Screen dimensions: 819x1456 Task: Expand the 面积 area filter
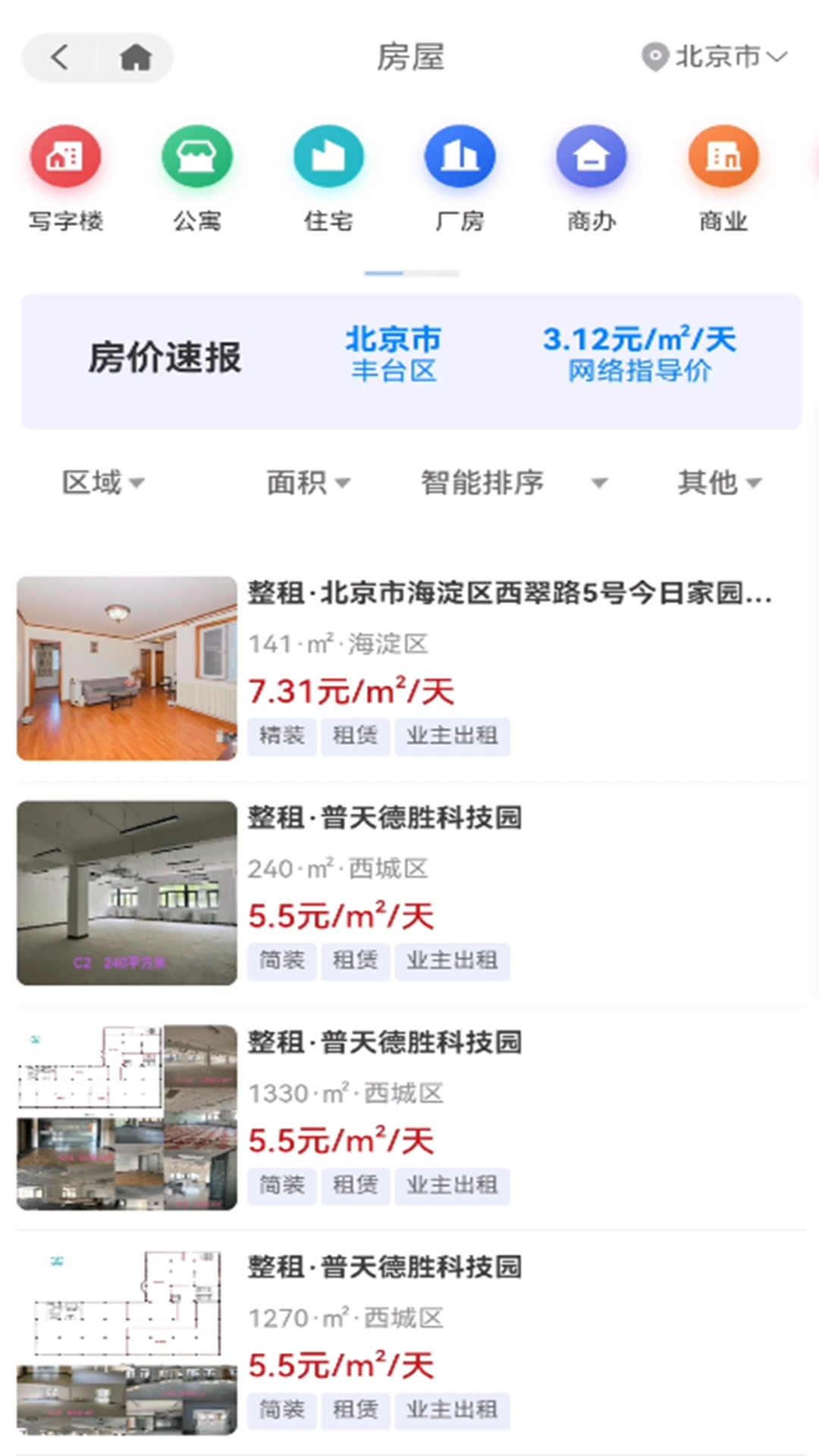coord(307,482)
